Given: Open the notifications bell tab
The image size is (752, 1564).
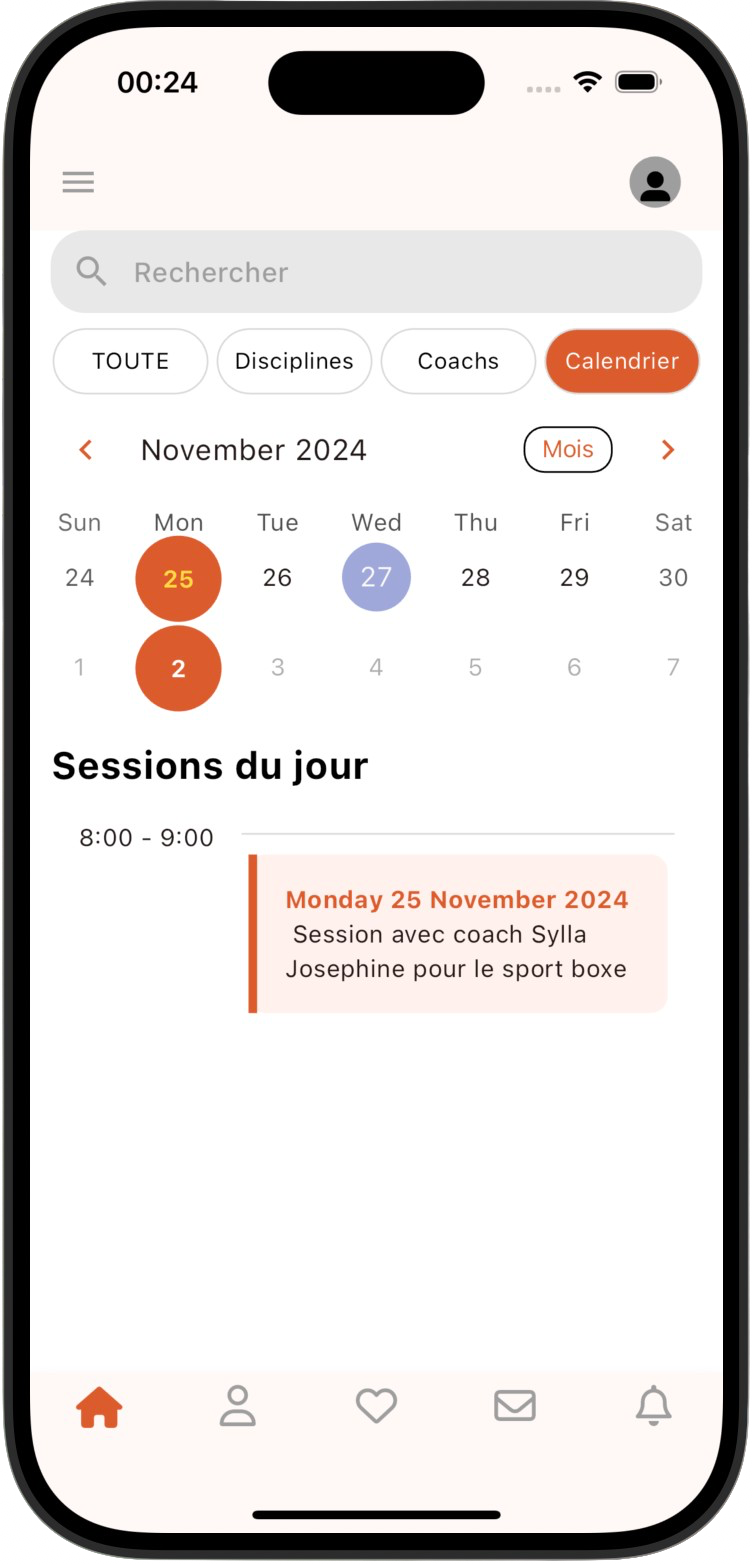Looking at the screenshot, I should [654, 1406].
